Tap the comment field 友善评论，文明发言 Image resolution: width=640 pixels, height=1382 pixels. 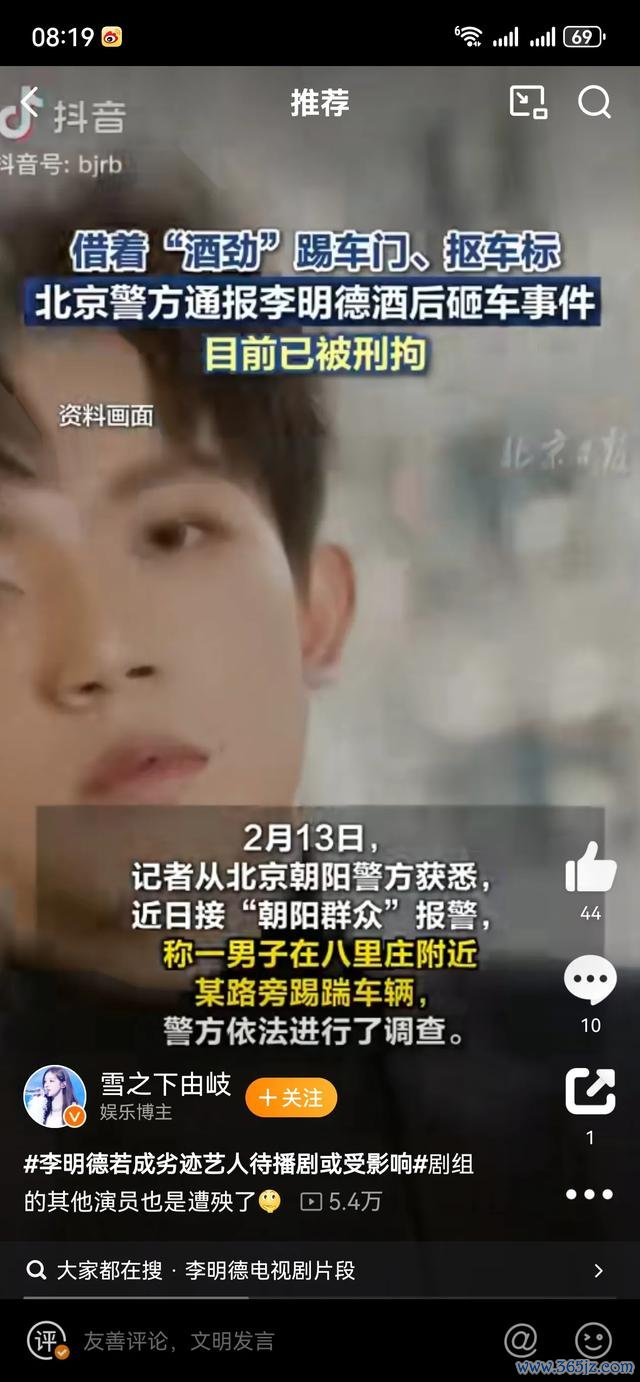pos(180,1341)
